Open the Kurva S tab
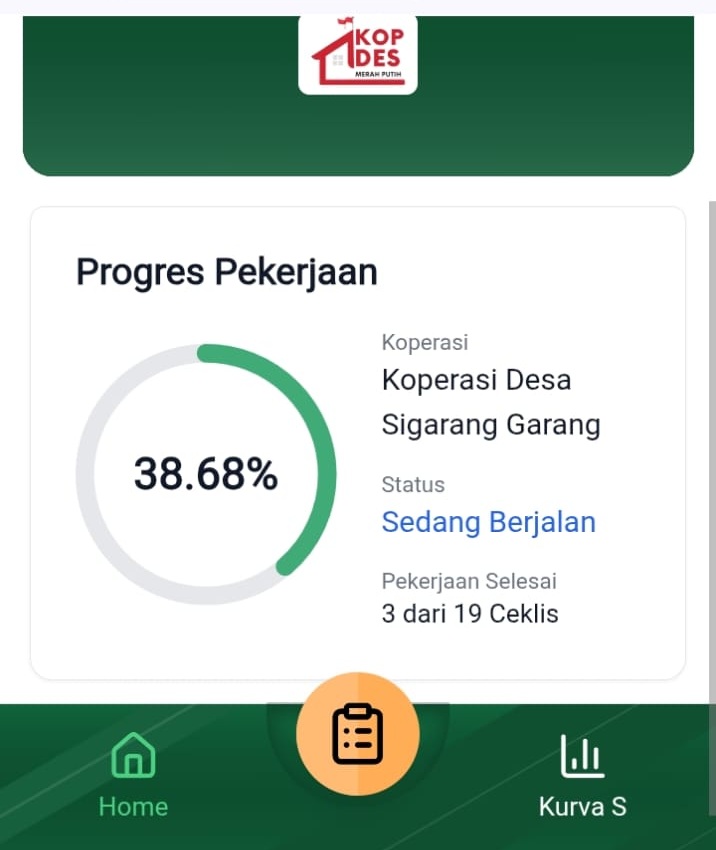The image size is (716, 850). coord(582,775)
